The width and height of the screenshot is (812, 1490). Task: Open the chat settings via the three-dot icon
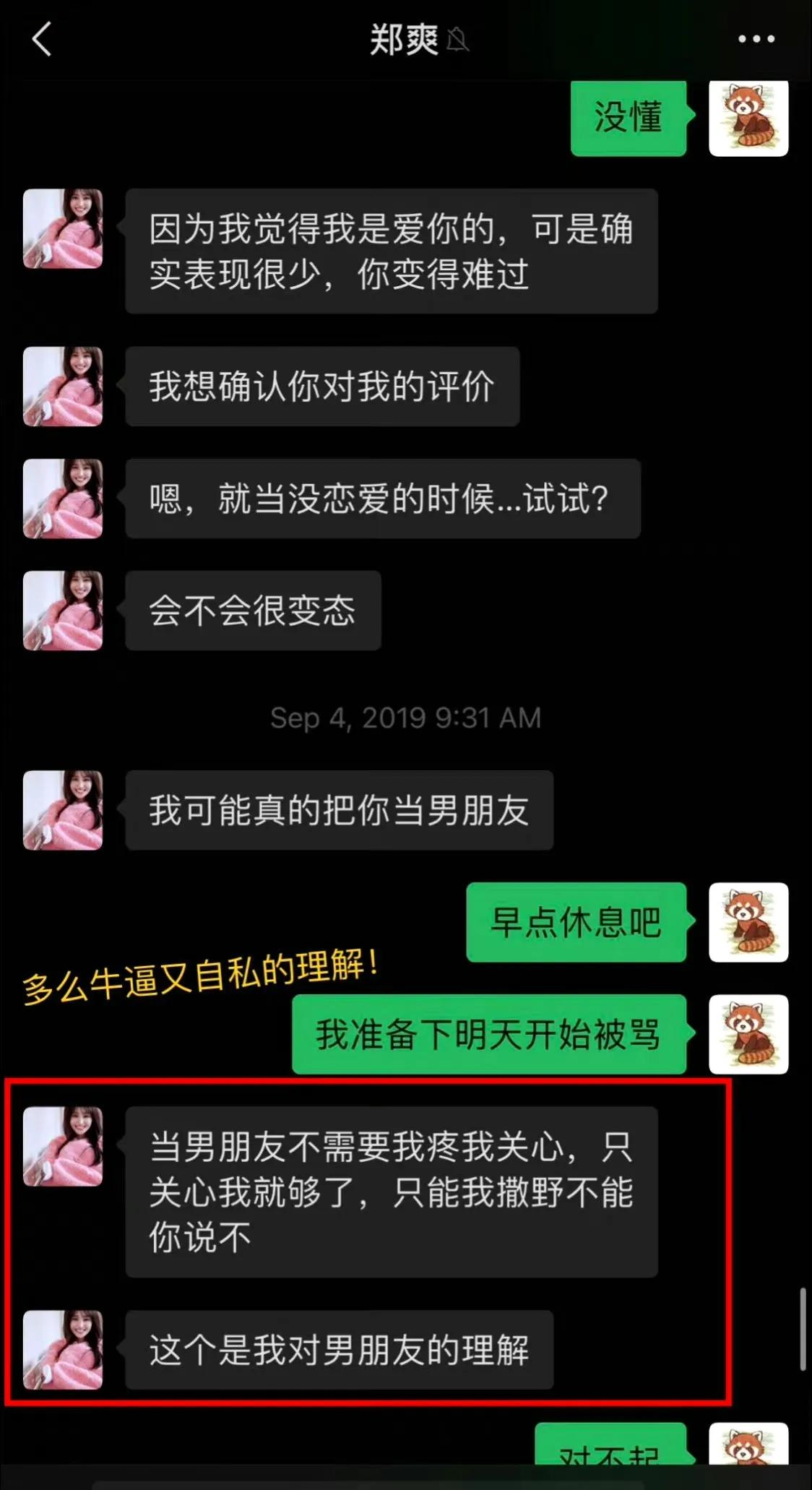click(x=753, y=40)
